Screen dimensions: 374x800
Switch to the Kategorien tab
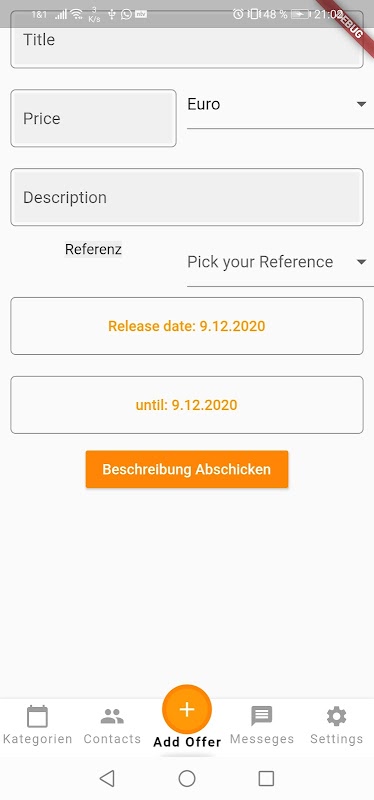pos(37,725)
